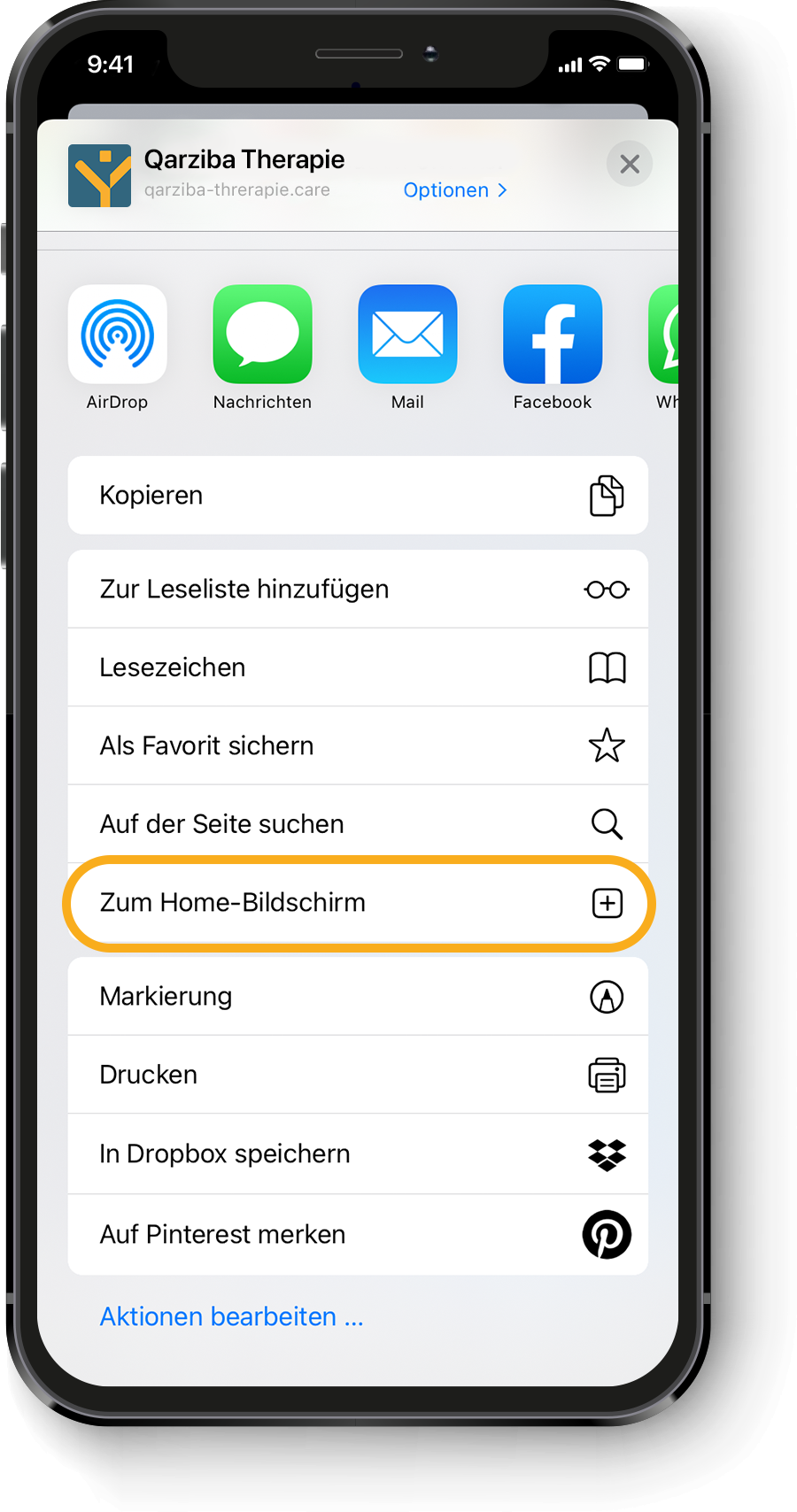Screen dimensions: 797x1512
Task: Open Optionen for the shared page
Action: pos(454,190)
